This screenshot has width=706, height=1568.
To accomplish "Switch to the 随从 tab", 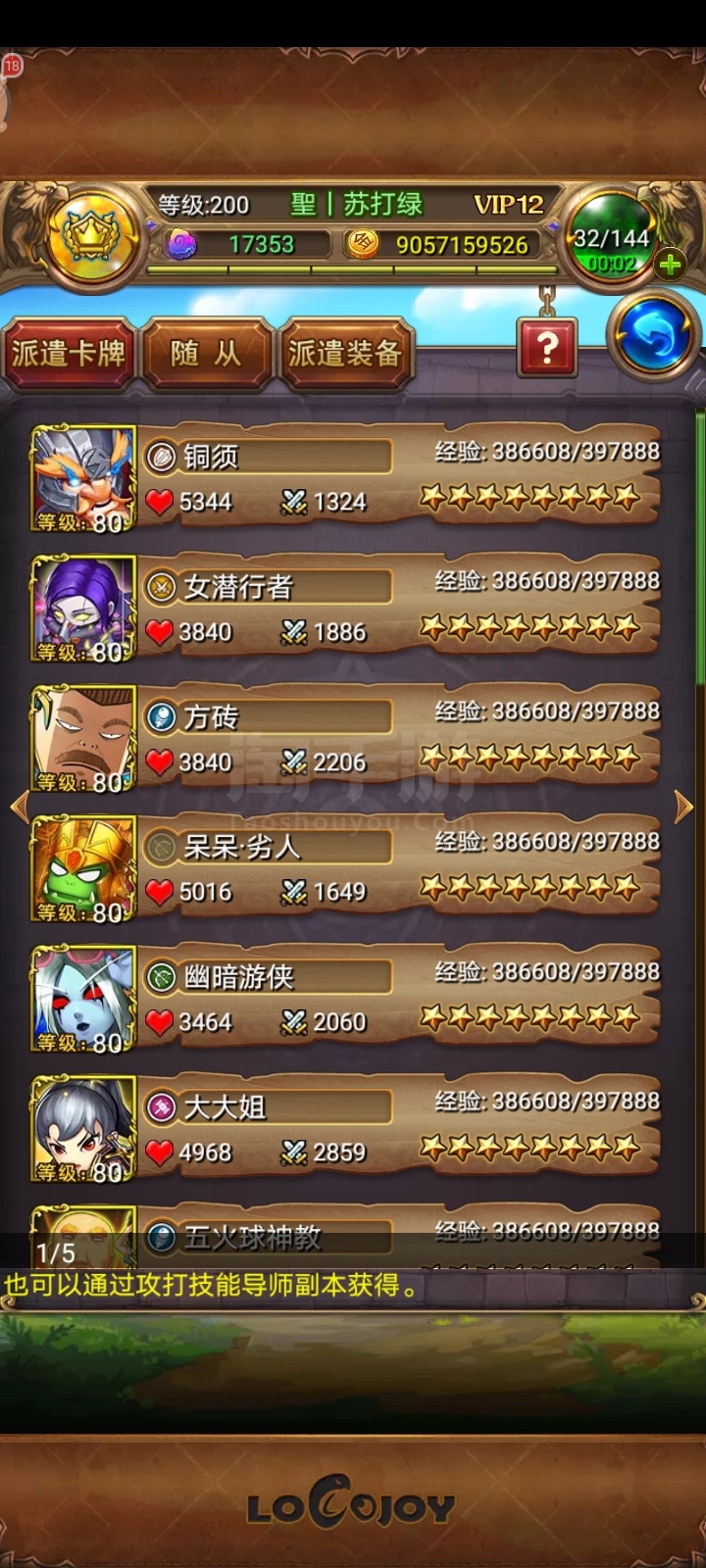I will tap(206, 353).
